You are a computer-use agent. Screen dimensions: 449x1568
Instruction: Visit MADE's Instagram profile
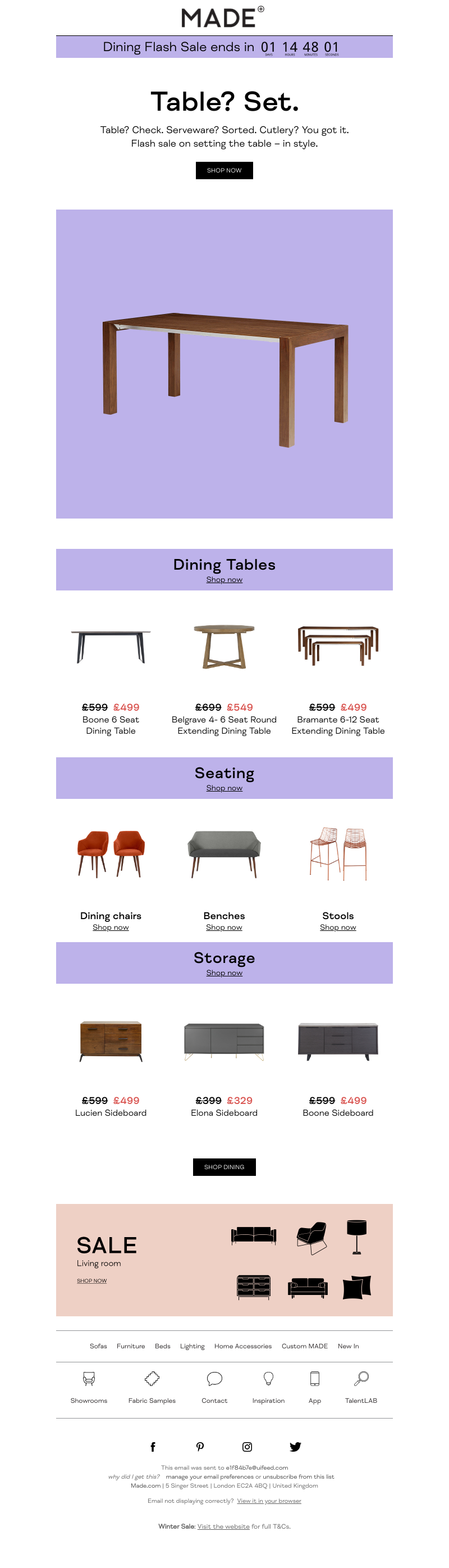[247, 1447]
